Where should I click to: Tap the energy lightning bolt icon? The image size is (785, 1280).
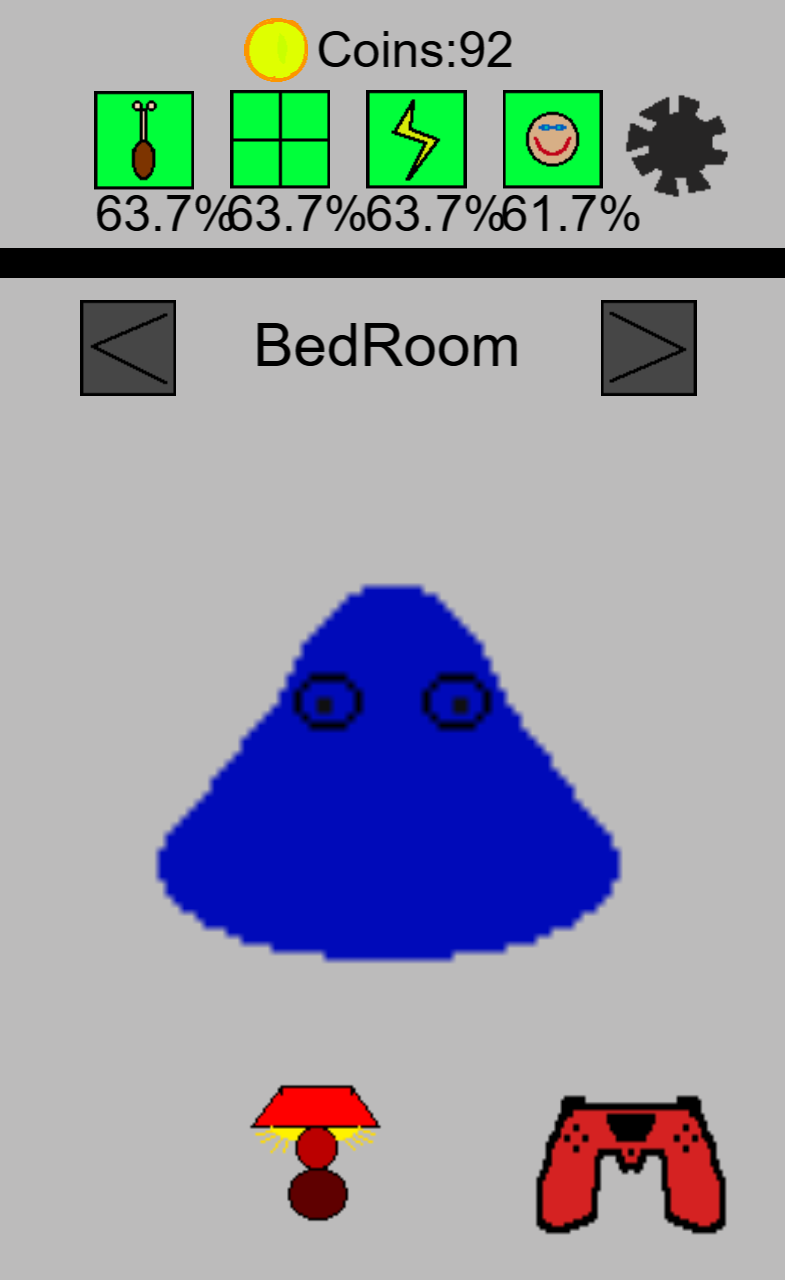[x=416, y=140]
